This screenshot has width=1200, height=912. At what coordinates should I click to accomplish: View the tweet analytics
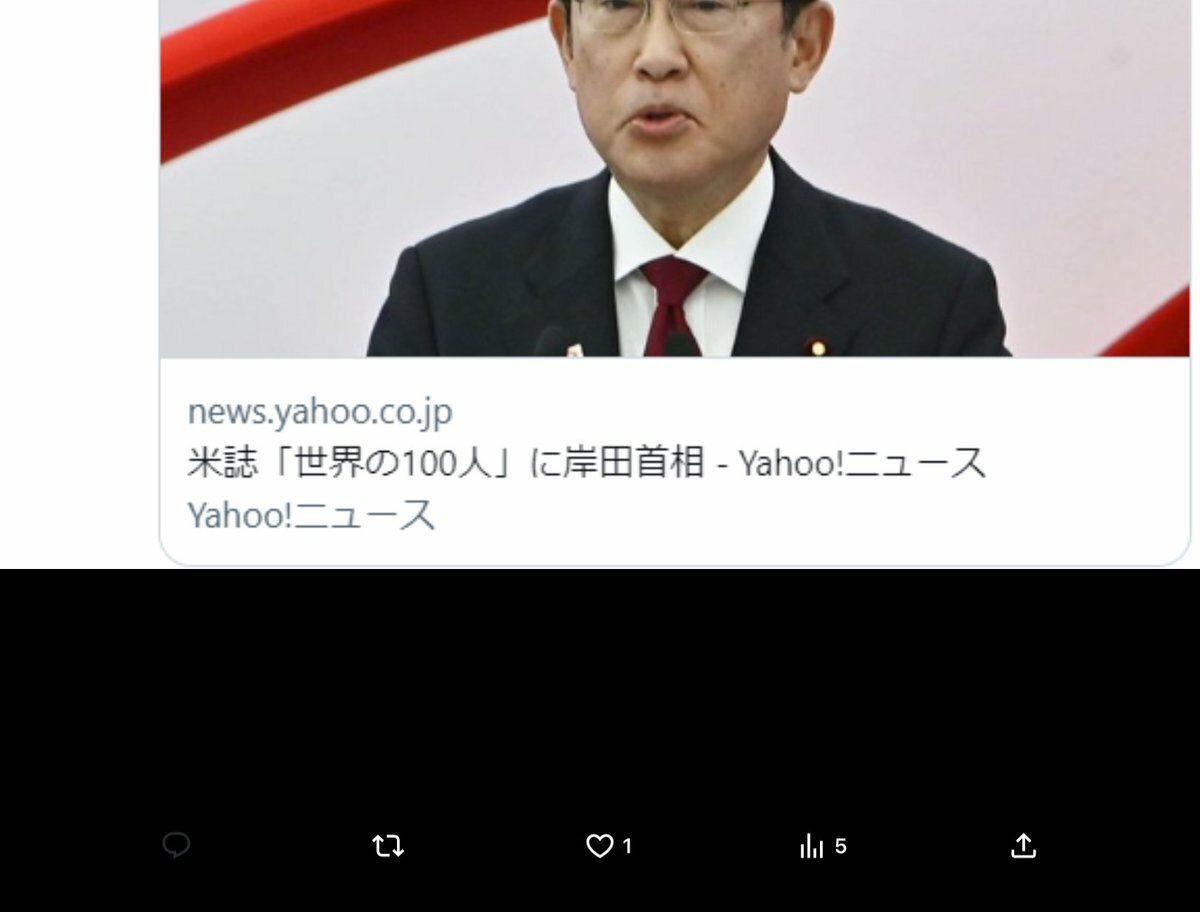(812, 846)
